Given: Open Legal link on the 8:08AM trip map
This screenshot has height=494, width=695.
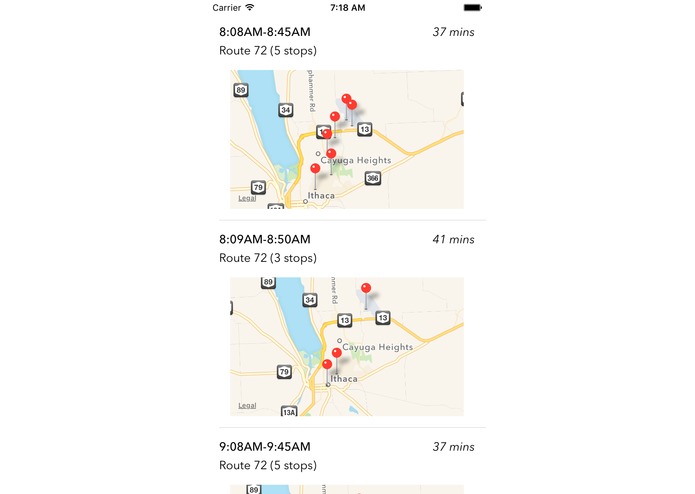Looking at the screenshot, I should click(247, 198).
